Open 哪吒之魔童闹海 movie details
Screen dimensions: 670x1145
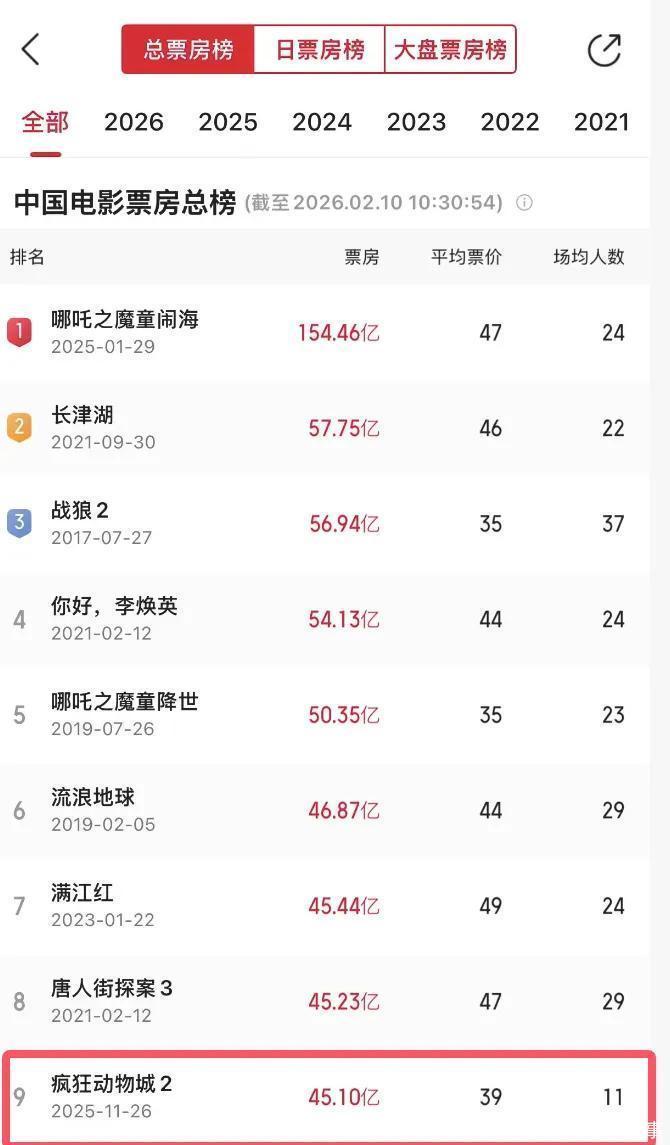(125, 320)
